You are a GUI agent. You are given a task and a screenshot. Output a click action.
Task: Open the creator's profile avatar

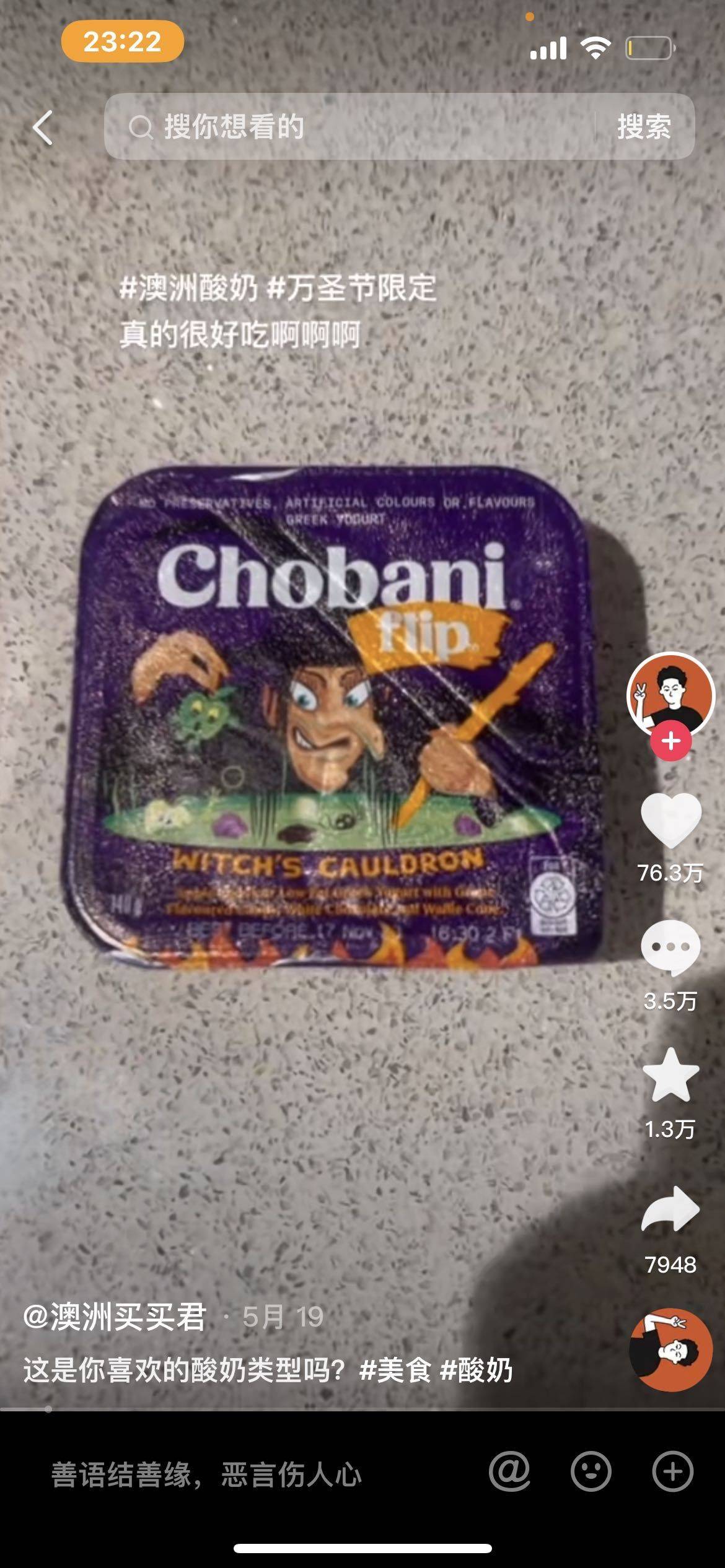tap(670, 694)
